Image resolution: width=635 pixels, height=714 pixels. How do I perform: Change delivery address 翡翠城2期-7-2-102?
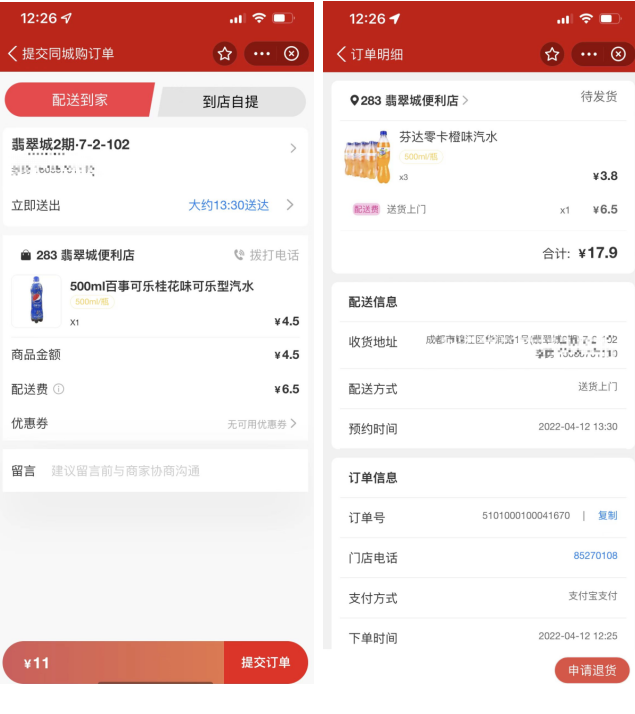click(155, 156)
